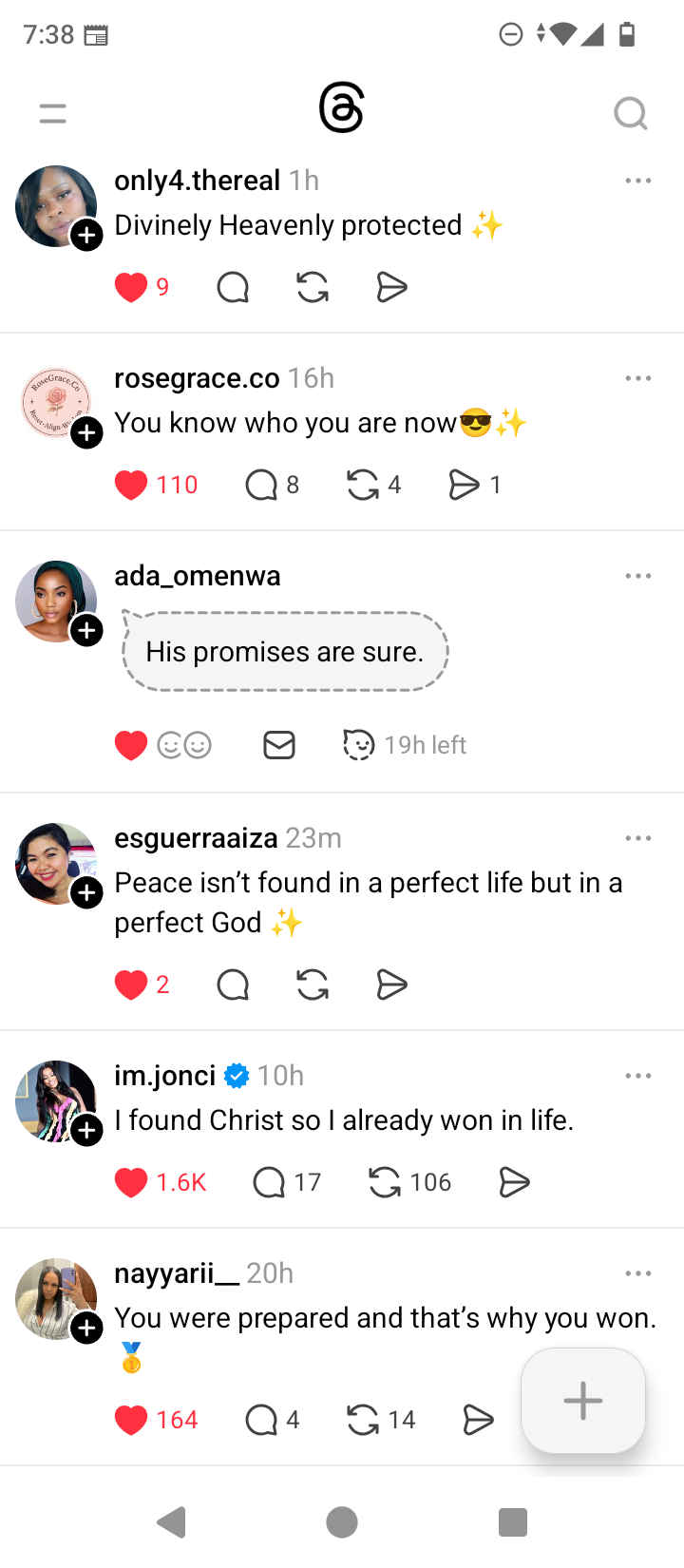Image resolution: width=684 pixels, height=1568 pixels.
Task: Repost rosegrace.co's post
Action: click(x=363, y=485)
